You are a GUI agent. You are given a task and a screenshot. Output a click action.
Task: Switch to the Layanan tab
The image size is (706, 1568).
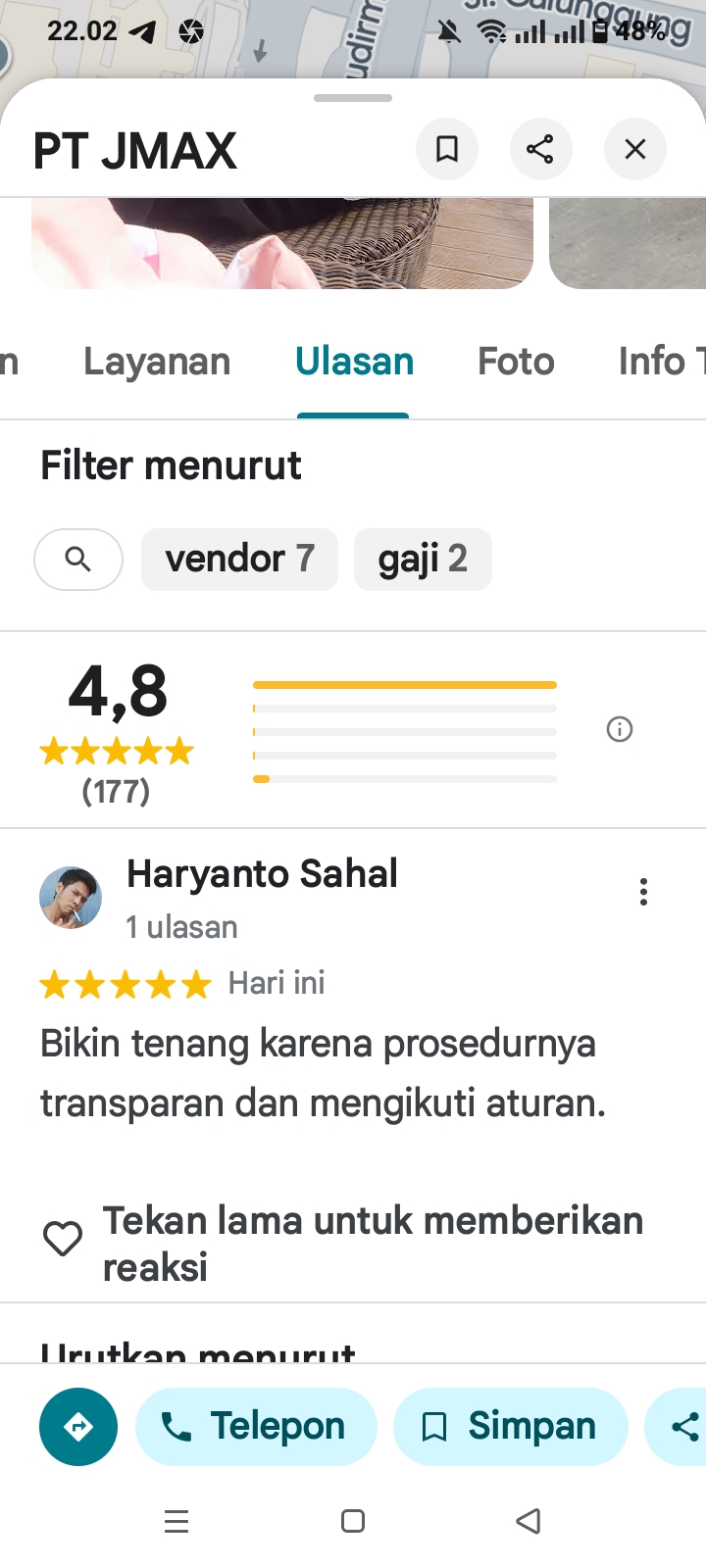pyautogui.click(x=157, y=362)
